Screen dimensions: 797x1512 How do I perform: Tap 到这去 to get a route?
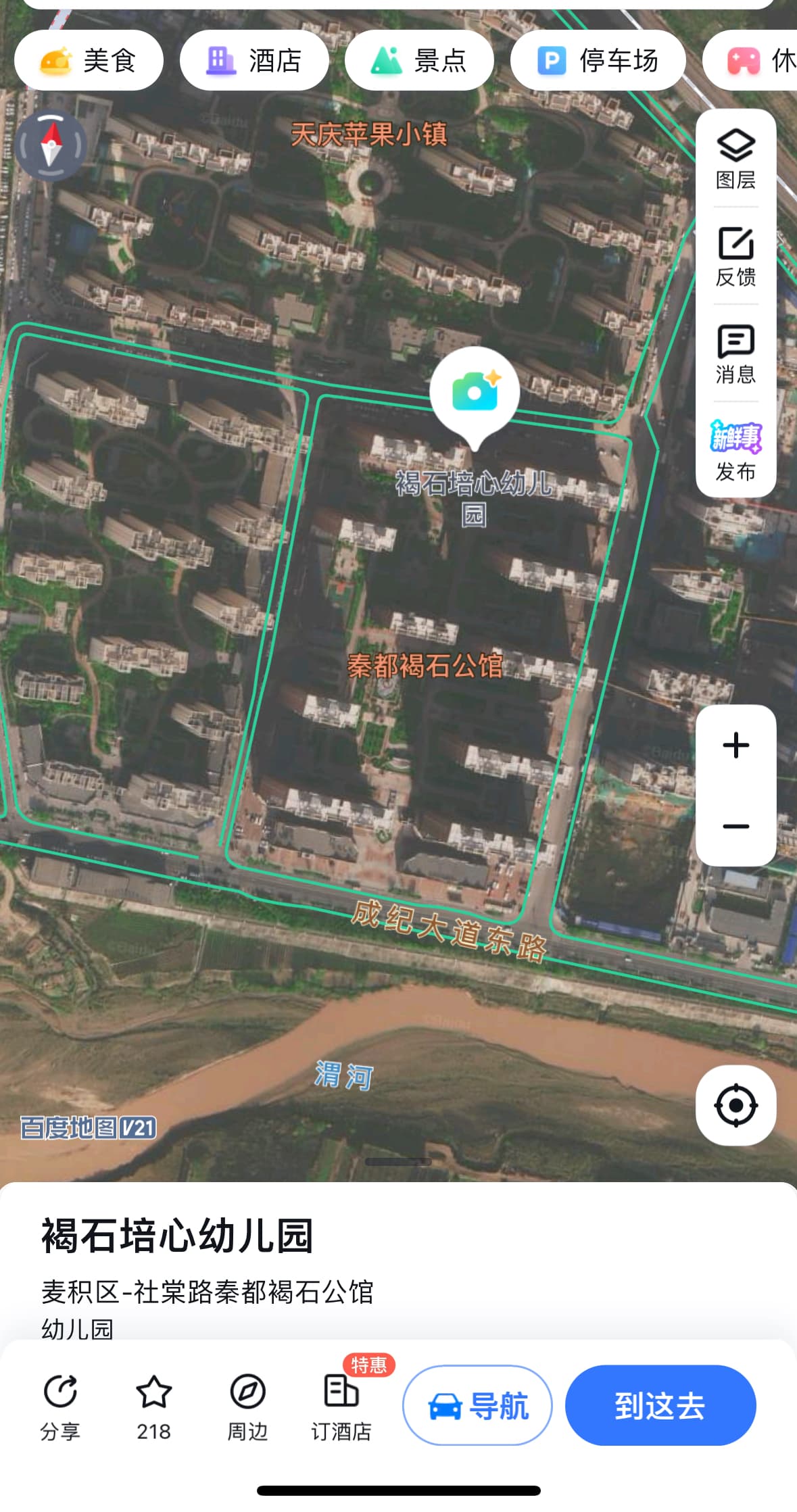tap(660, 1406)
